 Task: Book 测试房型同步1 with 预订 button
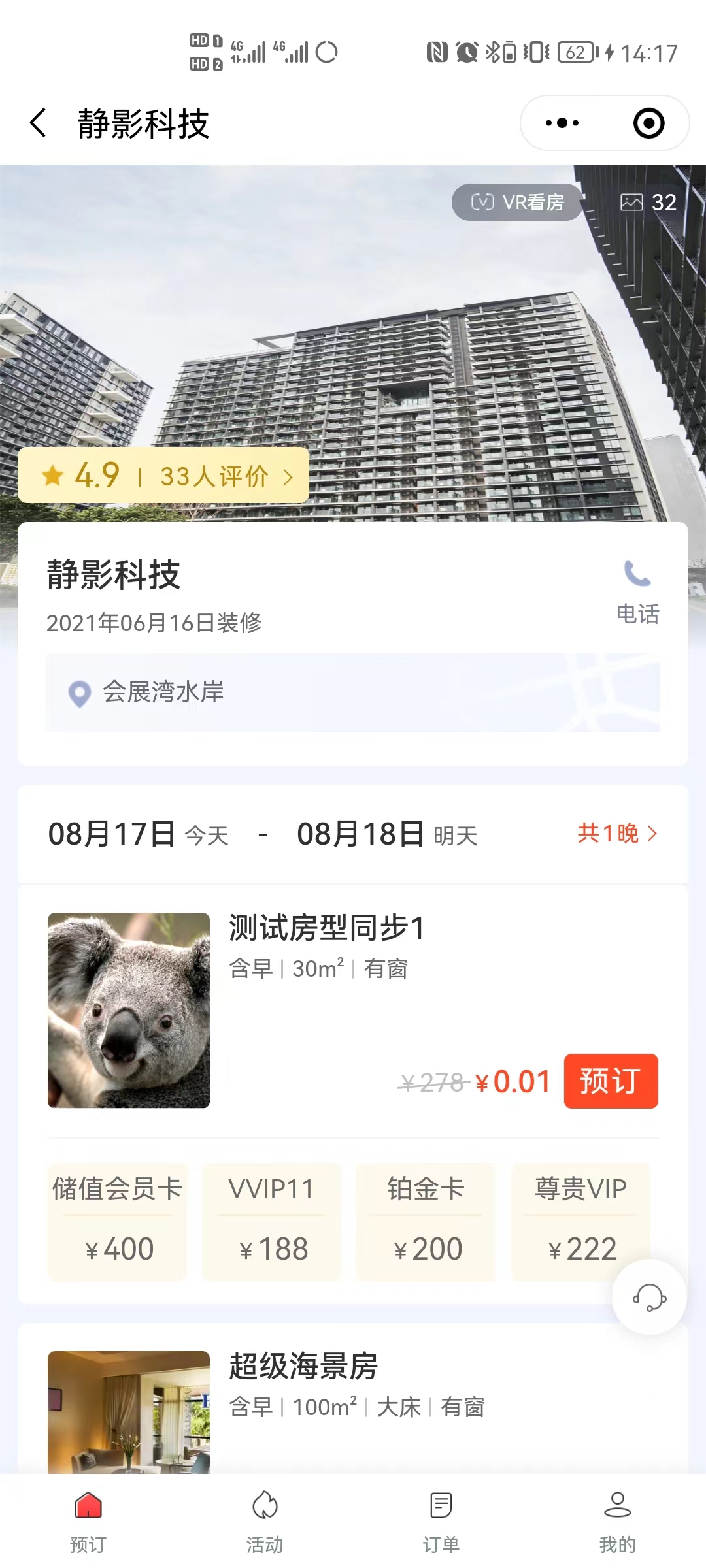click(611, 1081)
